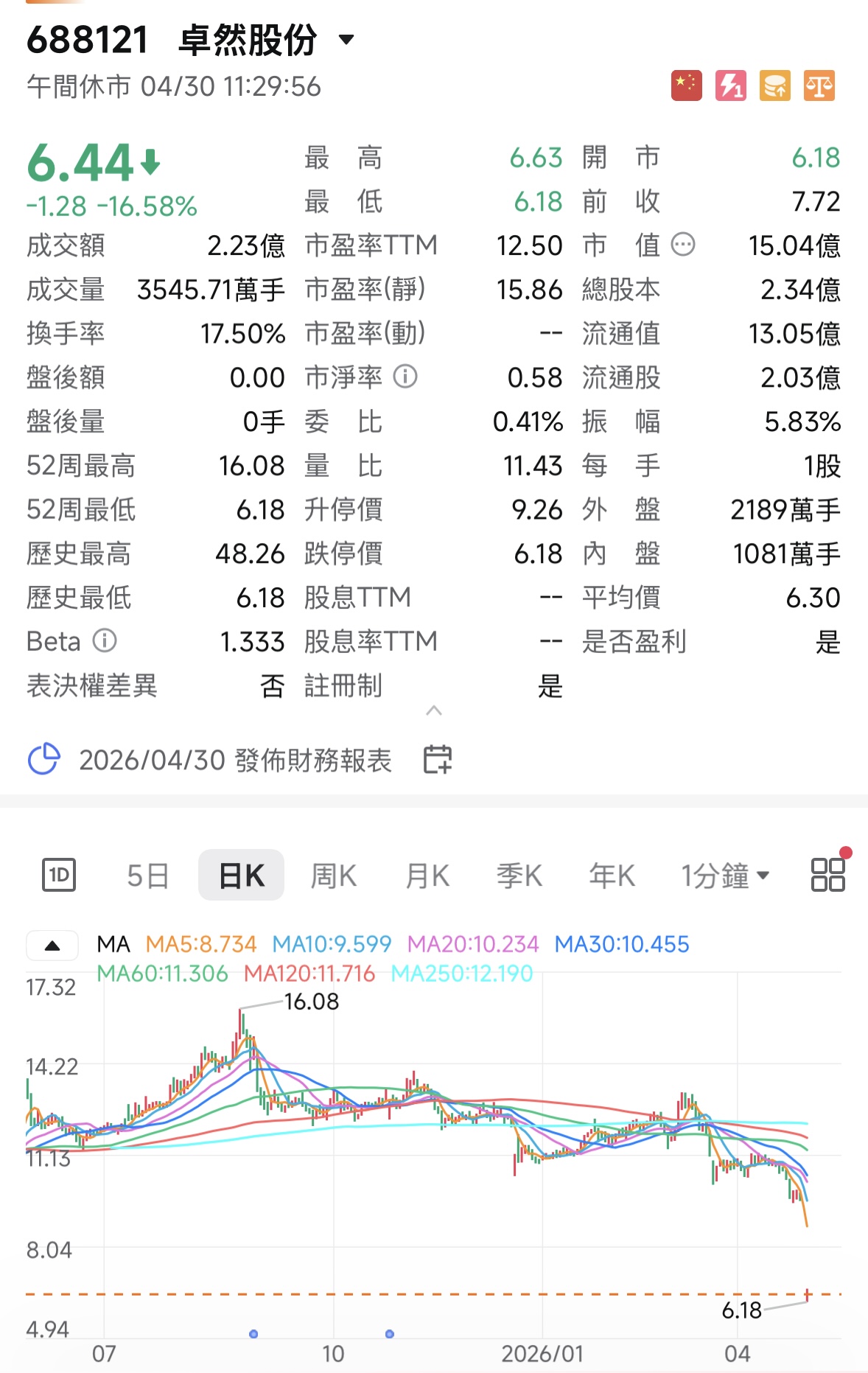This screenshot has width=868, height=1373.
Task: Select the 1D chart period icon
Action: [60, 874]
